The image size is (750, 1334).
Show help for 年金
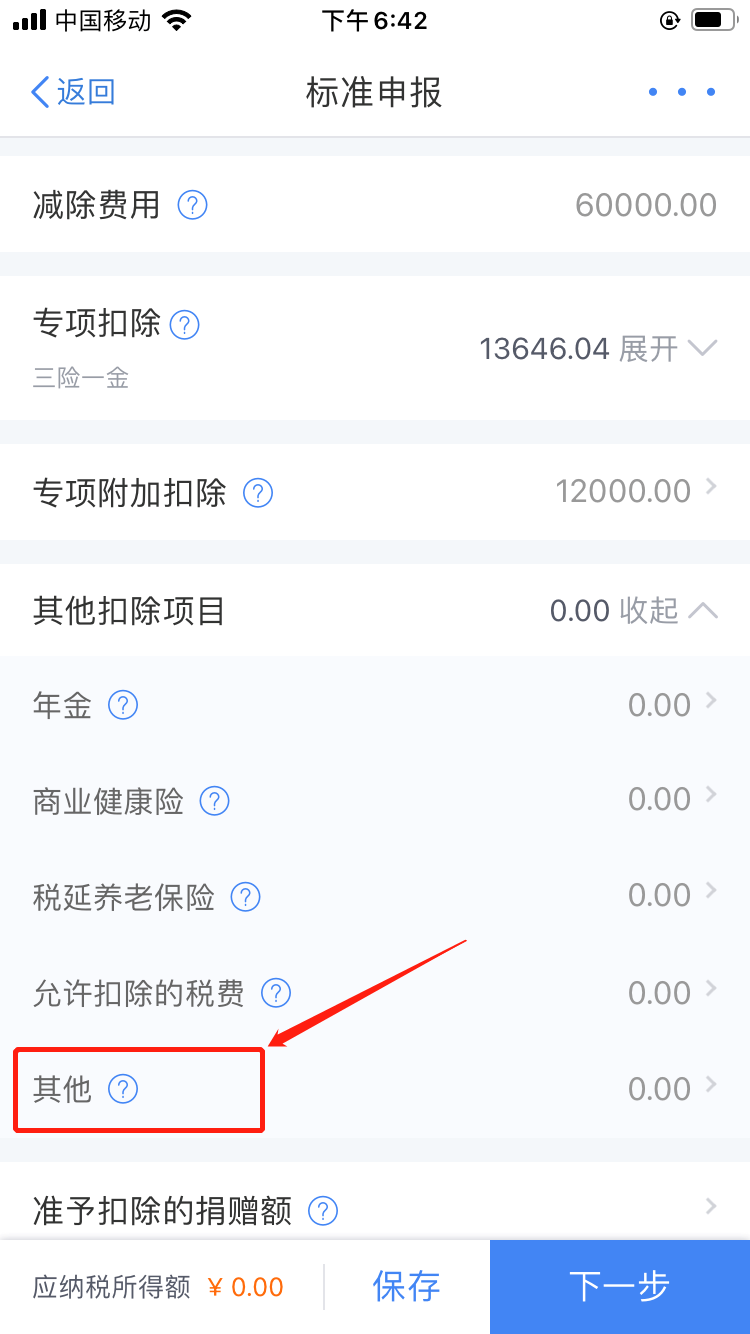tap(123, 705)
